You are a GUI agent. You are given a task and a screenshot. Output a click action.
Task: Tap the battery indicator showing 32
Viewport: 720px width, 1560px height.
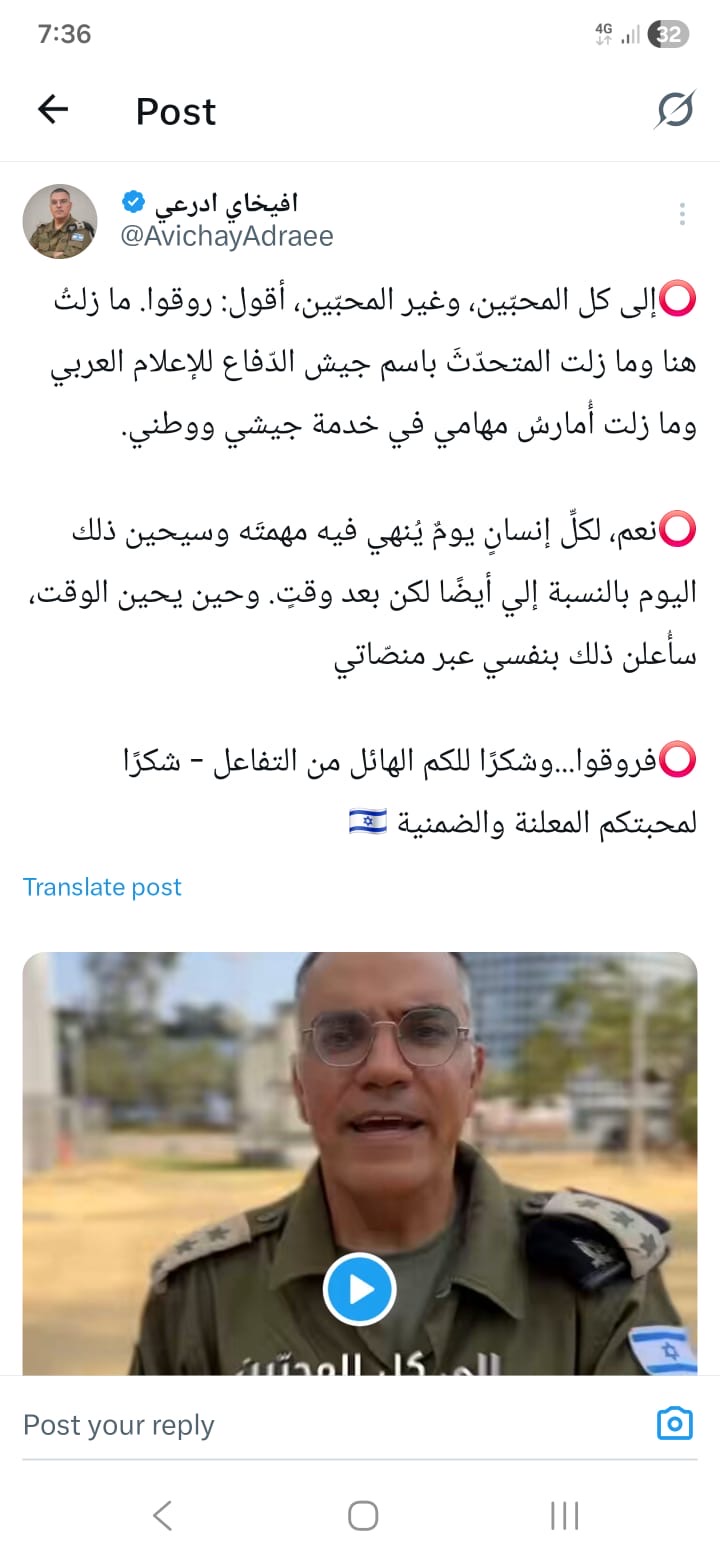668,32
